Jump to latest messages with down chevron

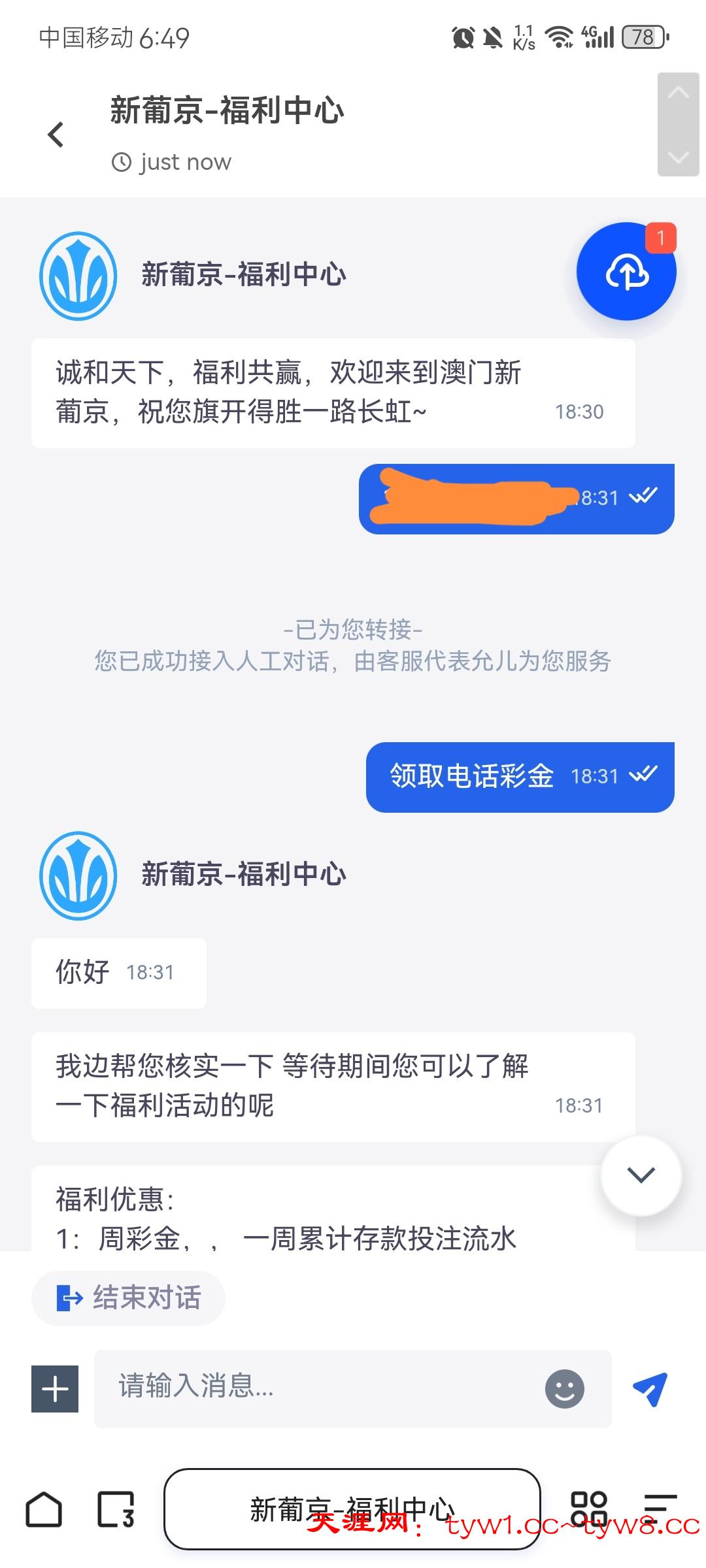coord(641,1175)
